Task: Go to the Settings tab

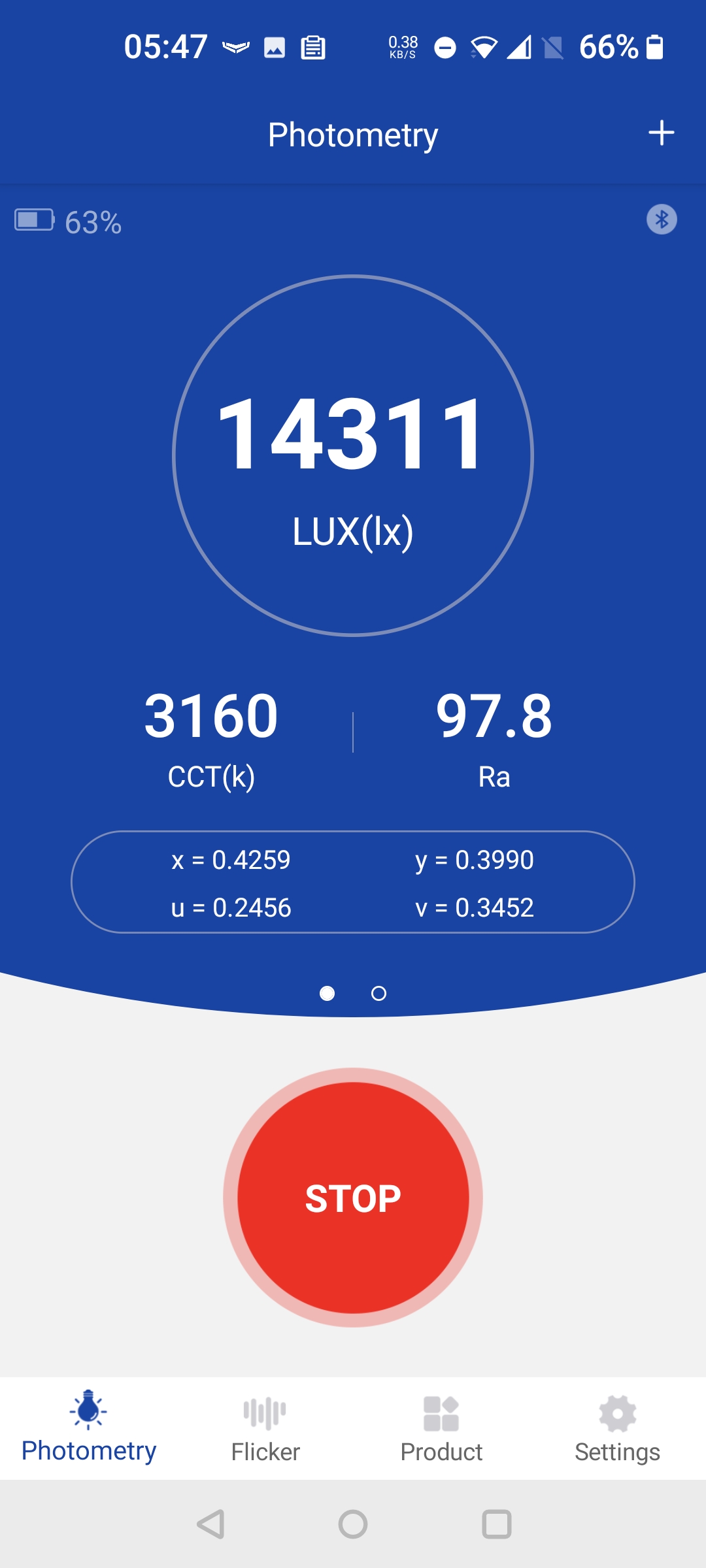Action: 617,1429
